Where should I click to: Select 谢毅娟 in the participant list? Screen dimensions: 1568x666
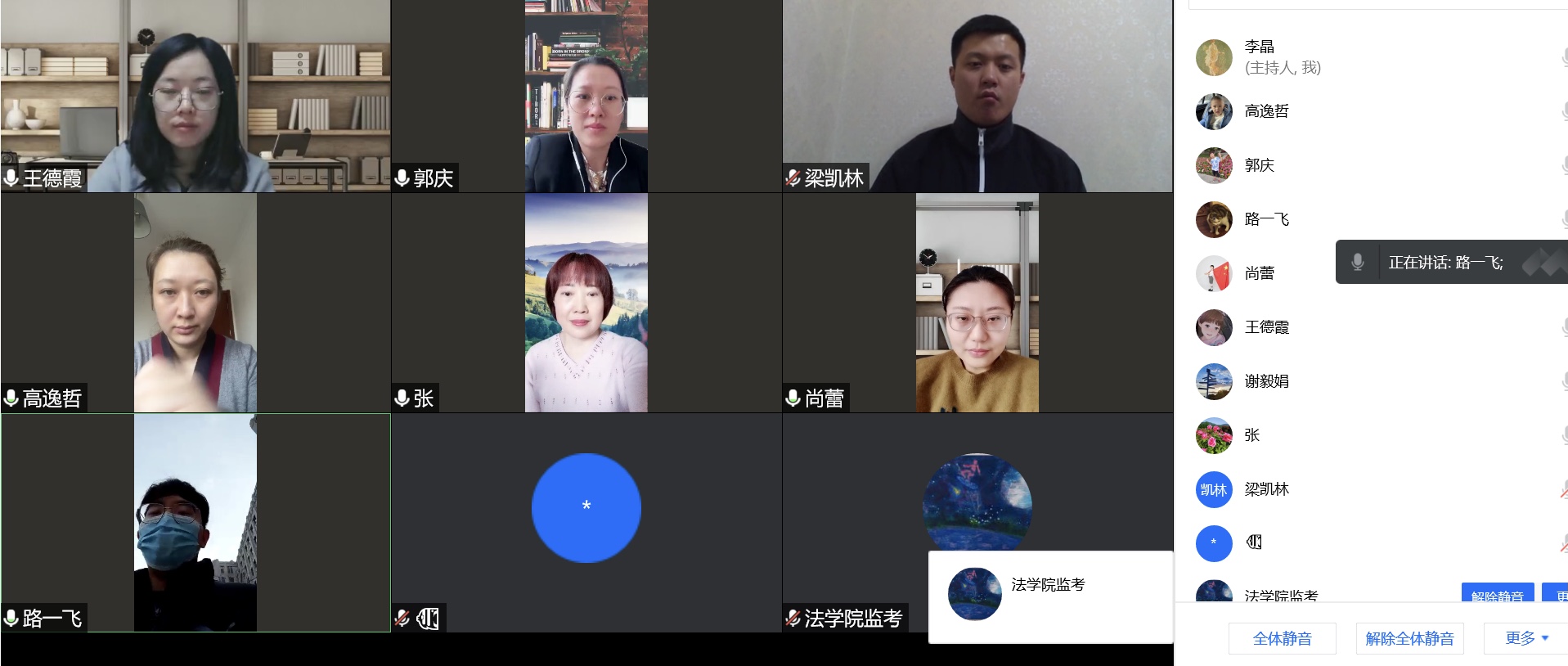click(1266, 381)
